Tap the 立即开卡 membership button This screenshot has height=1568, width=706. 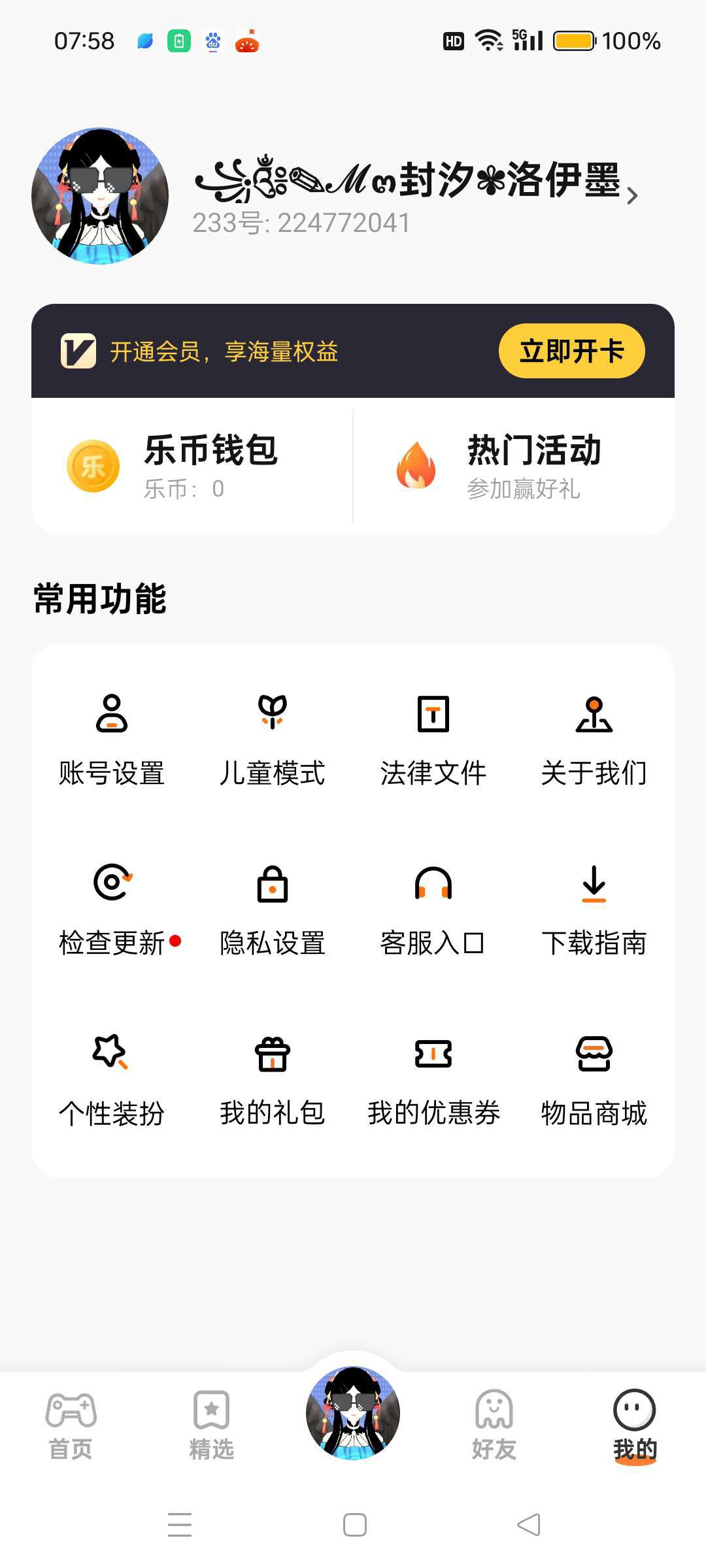tap(571, 351)
